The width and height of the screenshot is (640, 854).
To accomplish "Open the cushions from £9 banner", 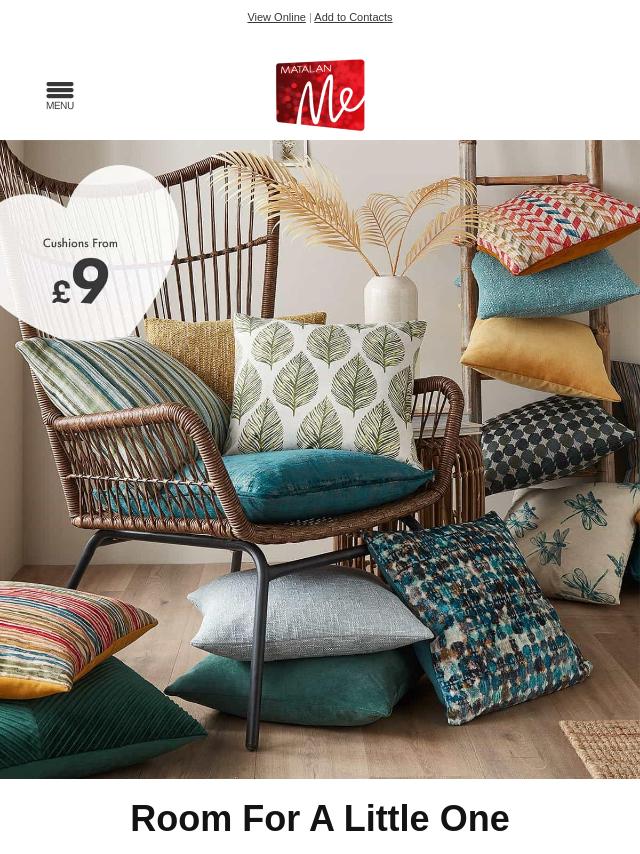I will pos(320,459).
